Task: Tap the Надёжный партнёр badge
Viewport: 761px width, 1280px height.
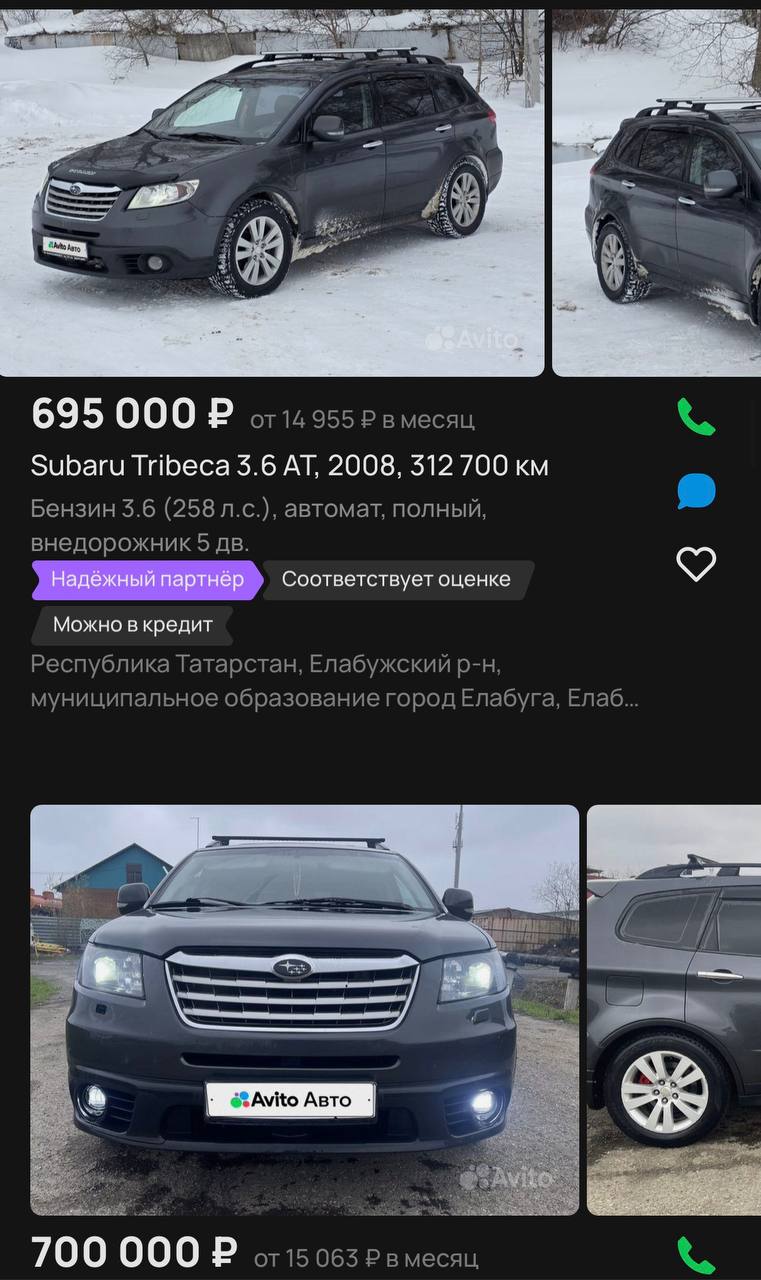Action: [x=147, y=579]
